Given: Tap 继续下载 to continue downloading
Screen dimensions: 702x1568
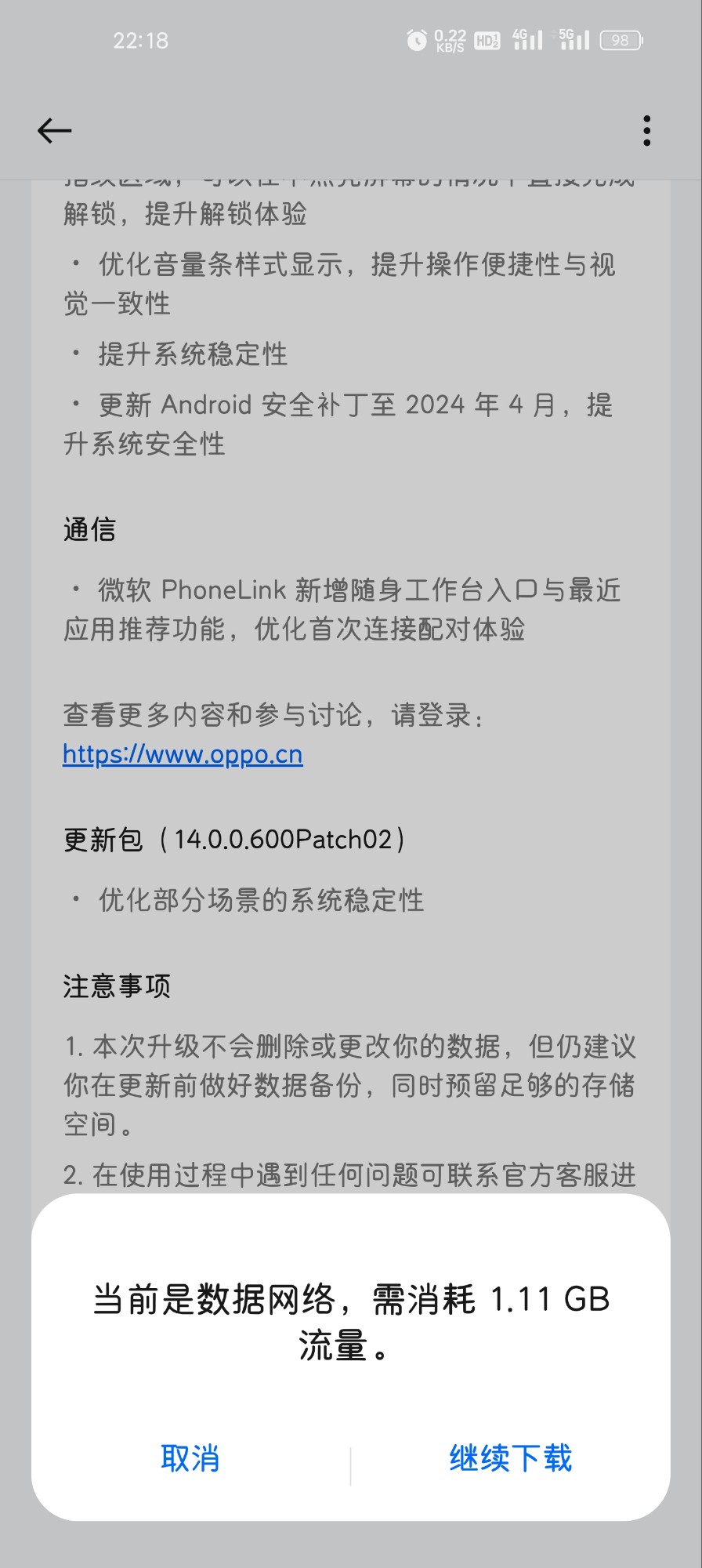Looking at the screenshot, I should 510,1459.
